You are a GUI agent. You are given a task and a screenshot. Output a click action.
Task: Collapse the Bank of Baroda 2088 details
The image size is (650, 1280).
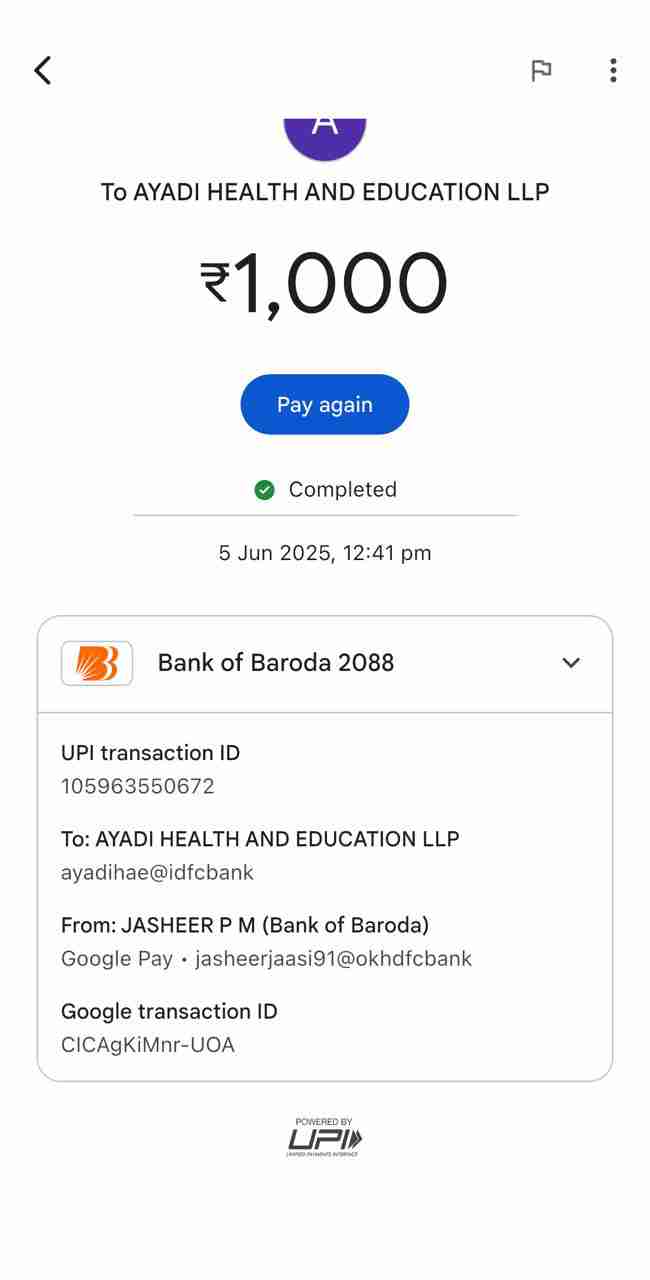(x=571, y=663)
